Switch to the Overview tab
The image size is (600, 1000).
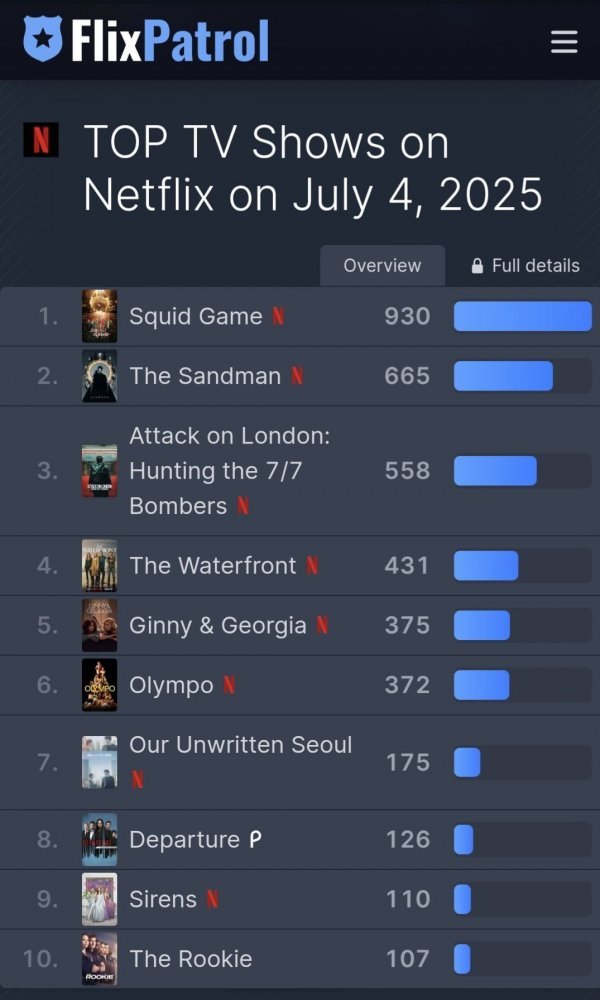point(382,266)
